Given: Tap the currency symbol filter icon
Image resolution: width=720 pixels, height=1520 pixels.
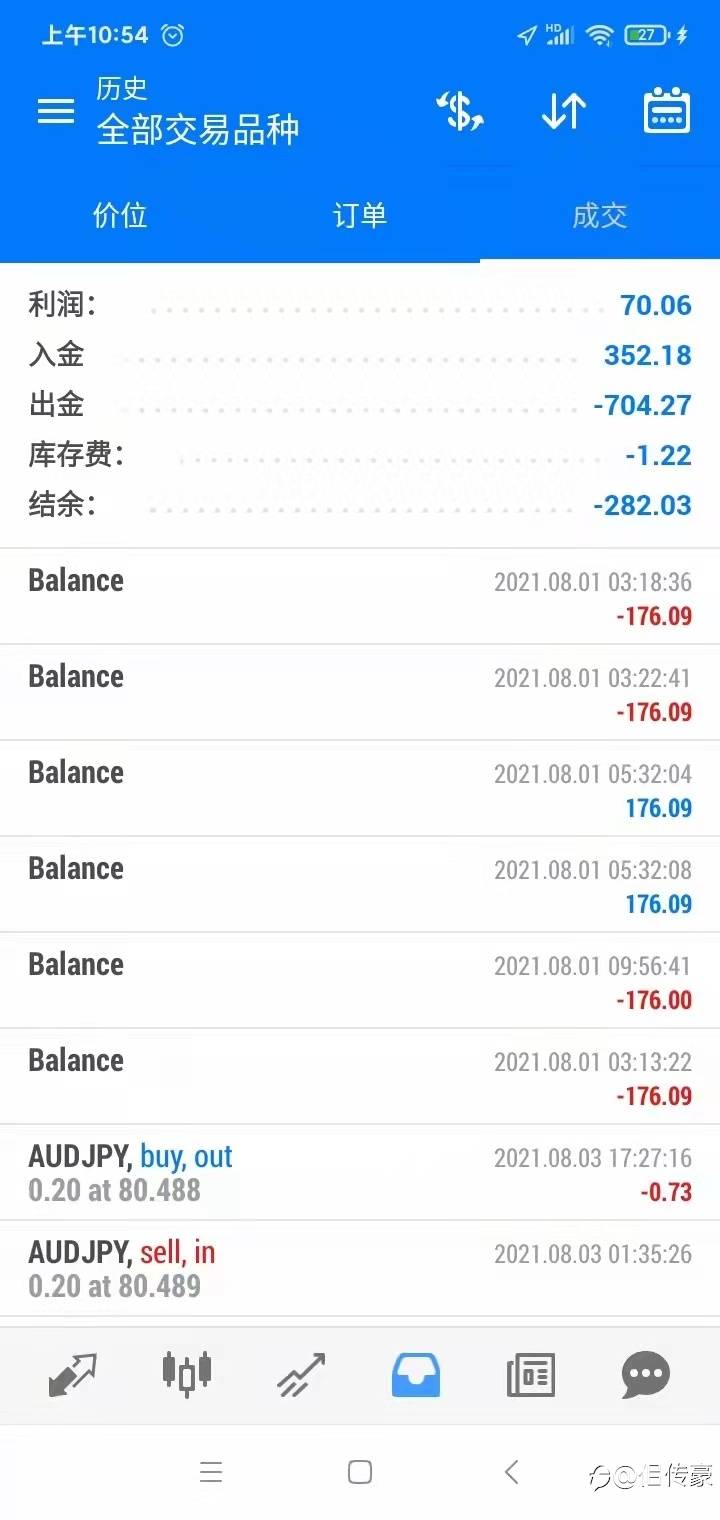Looking at the screenshot, I should point(460,111).
